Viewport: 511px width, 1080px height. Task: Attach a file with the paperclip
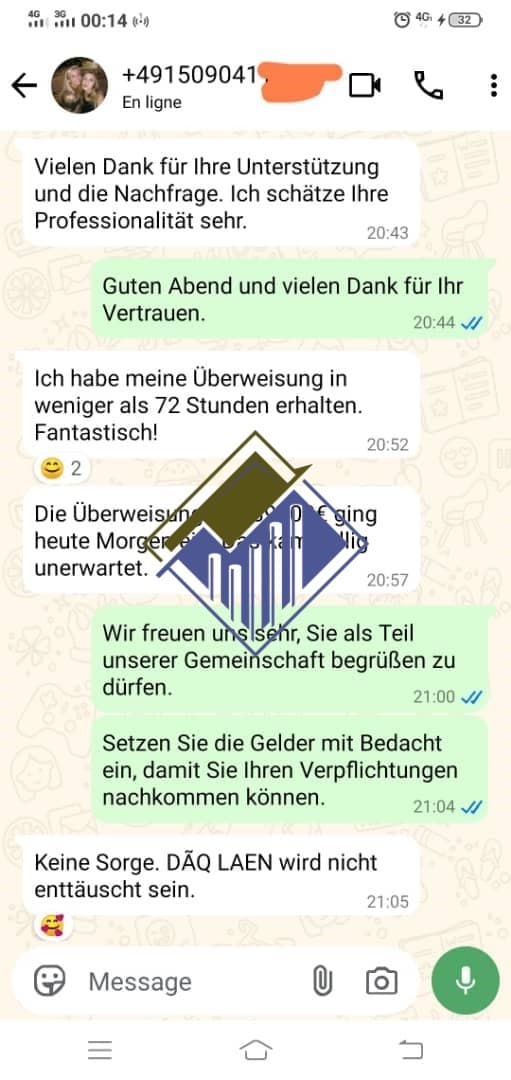(x=322, y=981)
